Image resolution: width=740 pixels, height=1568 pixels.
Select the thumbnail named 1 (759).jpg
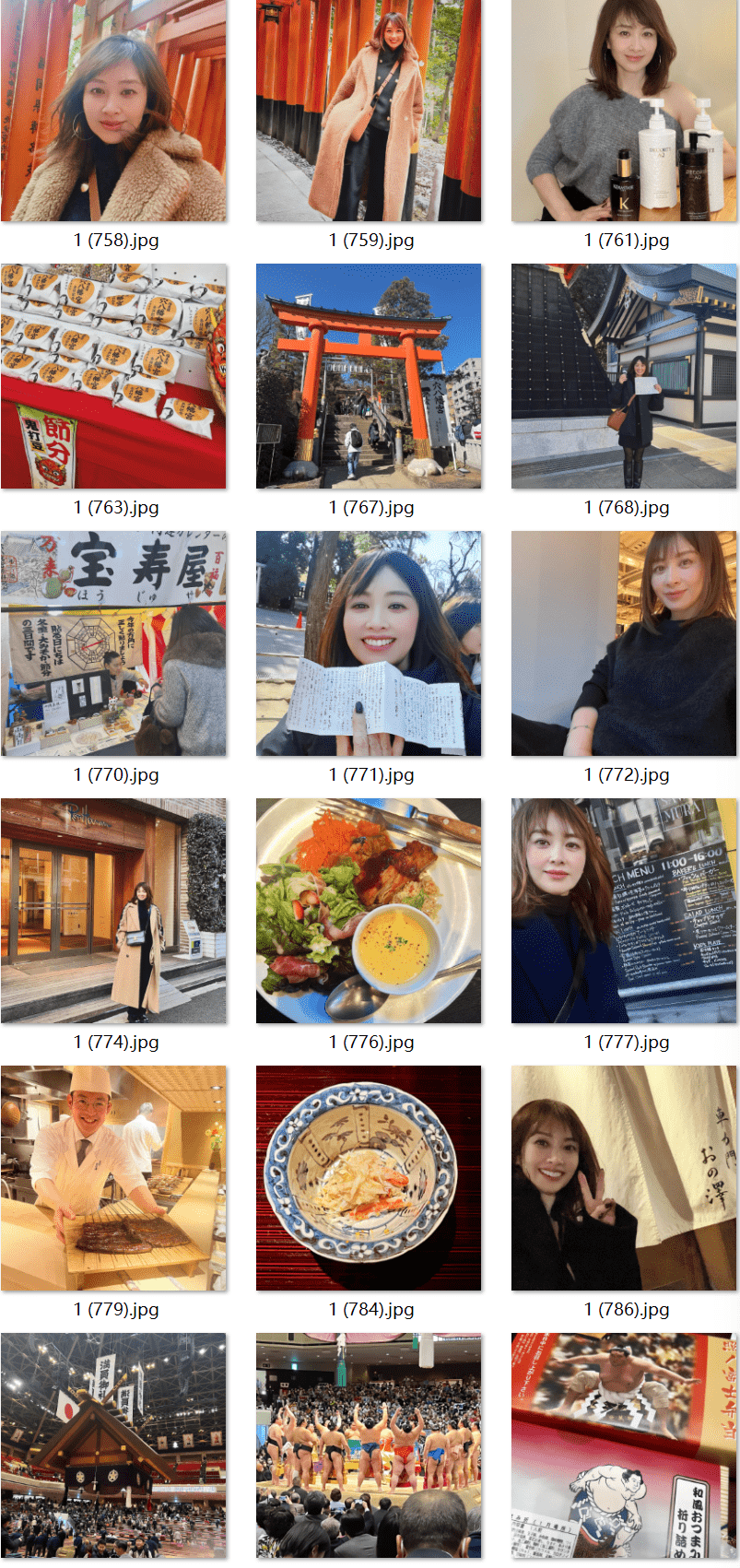tap(369, 111)
